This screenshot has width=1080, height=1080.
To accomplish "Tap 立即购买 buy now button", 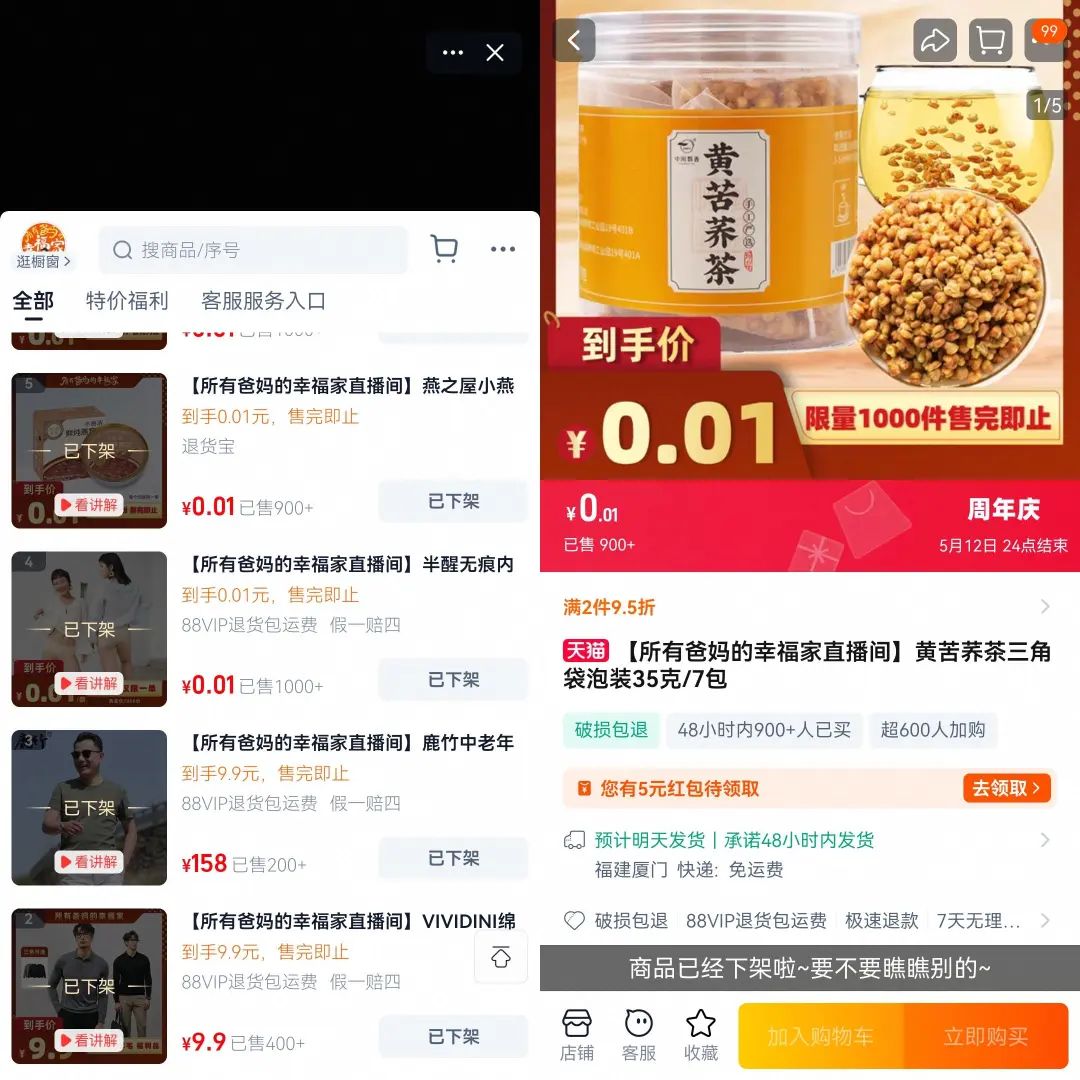I will 985,1036.
